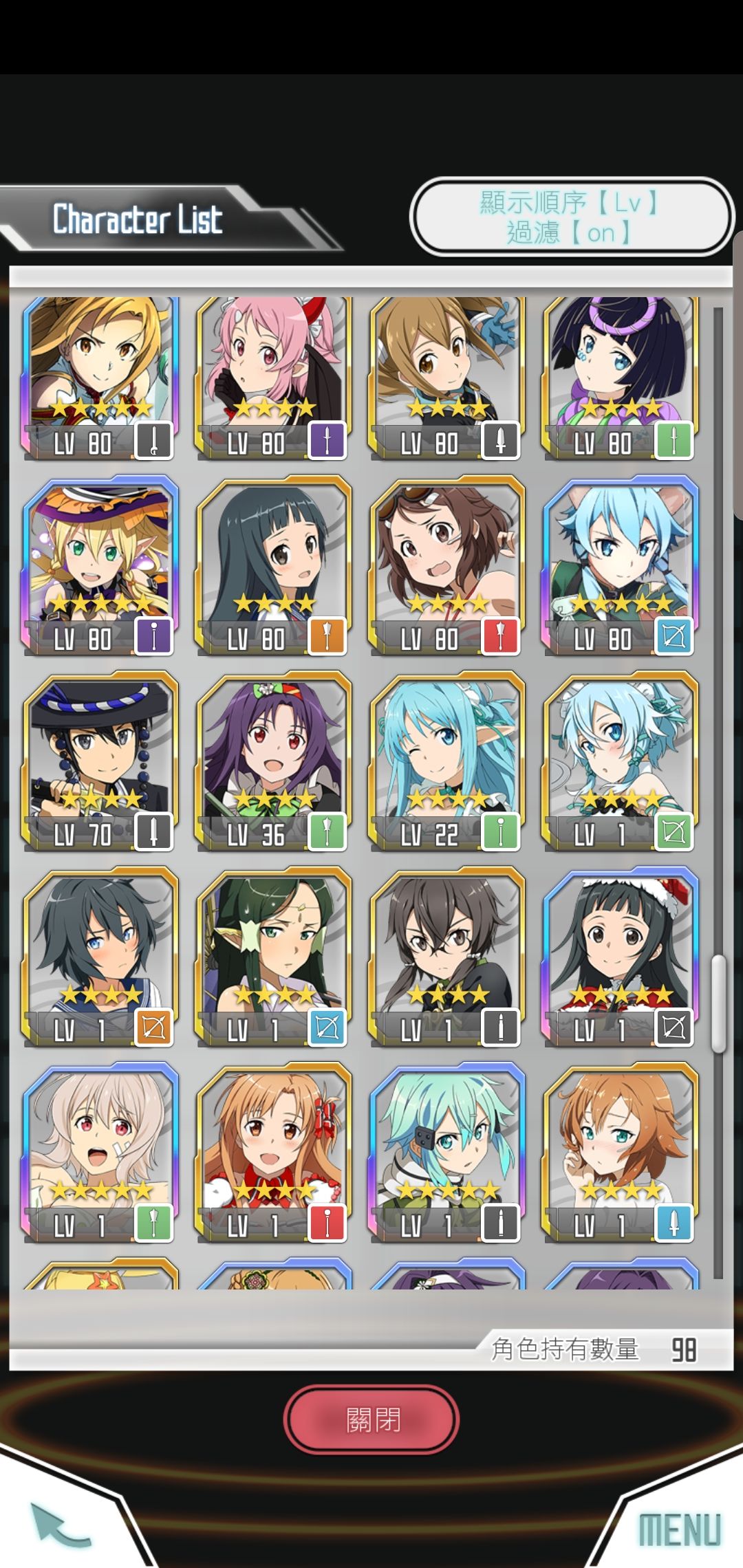743x1568 pixels.
Task: Click the Character List header tab
Action: pyautogui.click(x=138, y=219)
